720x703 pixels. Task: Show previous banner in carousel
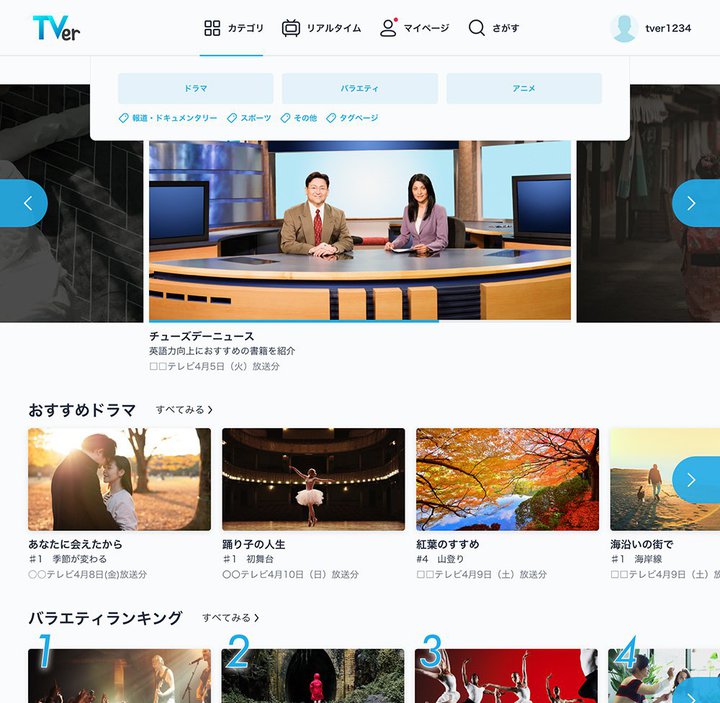pos(25,203)
